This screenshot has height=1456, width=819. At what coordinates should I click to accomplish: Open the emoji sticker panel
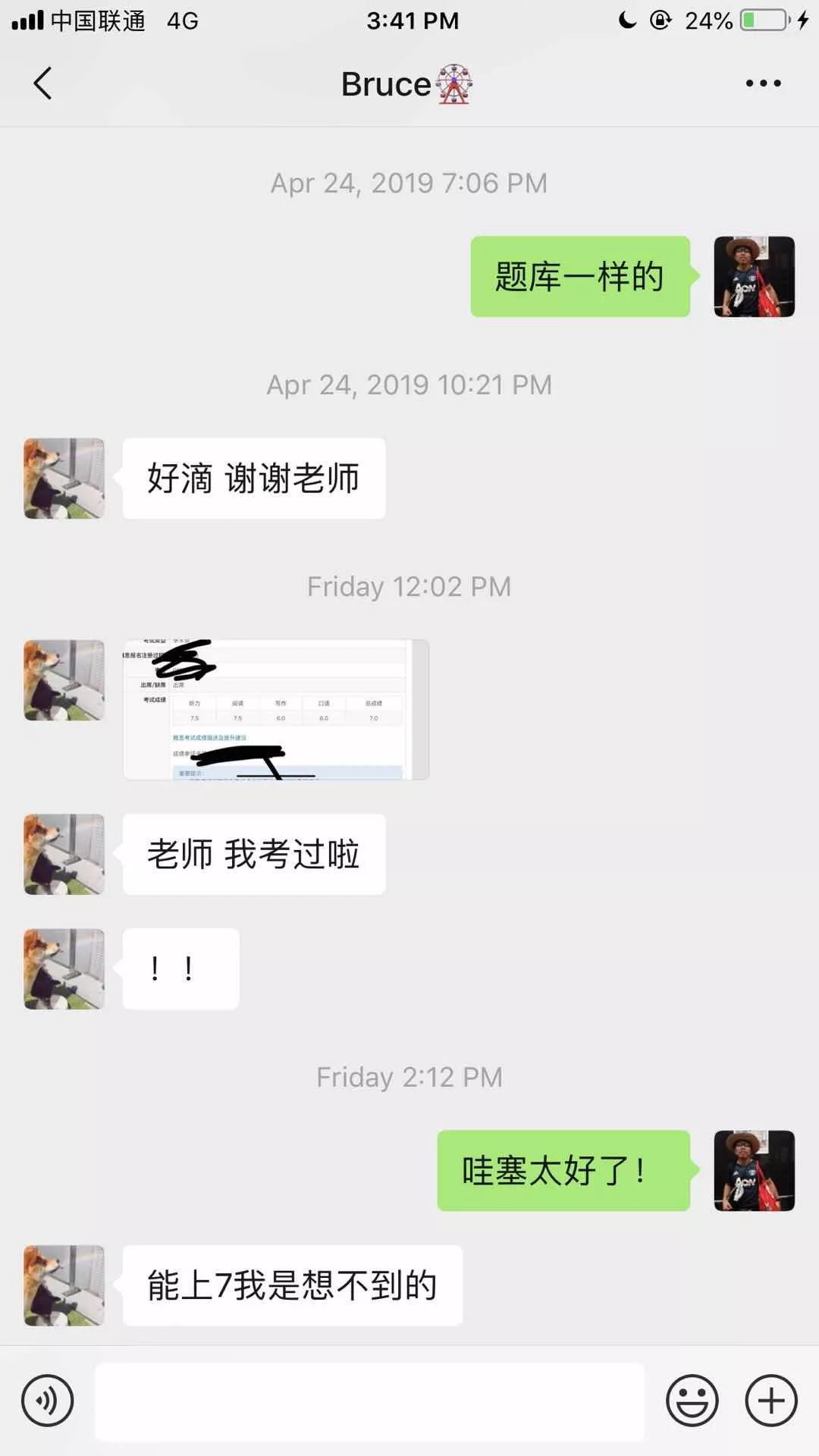click(692, 1401)
